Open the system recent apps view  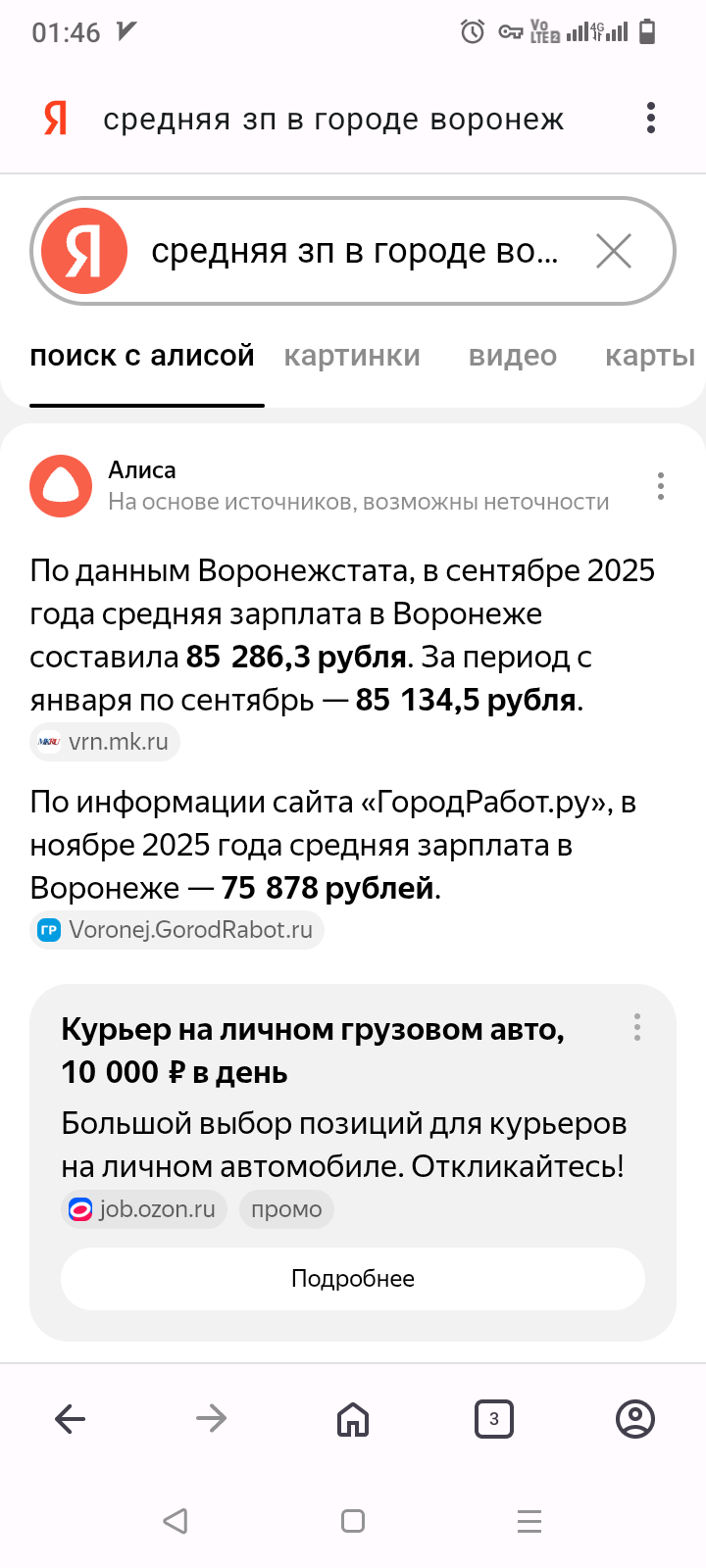(529, 1521)
